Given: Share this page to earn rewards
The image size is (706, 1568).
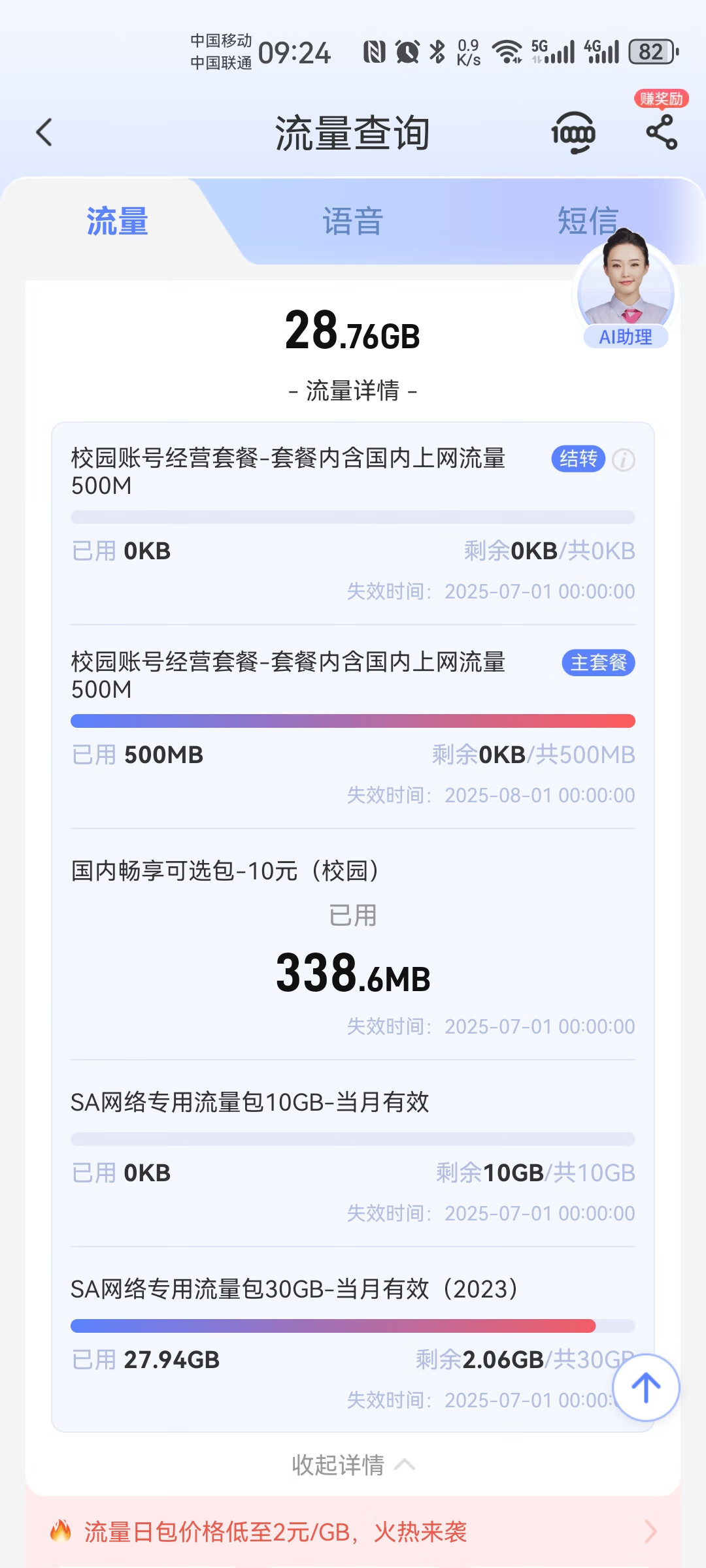Looking at the screenshot, I should 662,131.
